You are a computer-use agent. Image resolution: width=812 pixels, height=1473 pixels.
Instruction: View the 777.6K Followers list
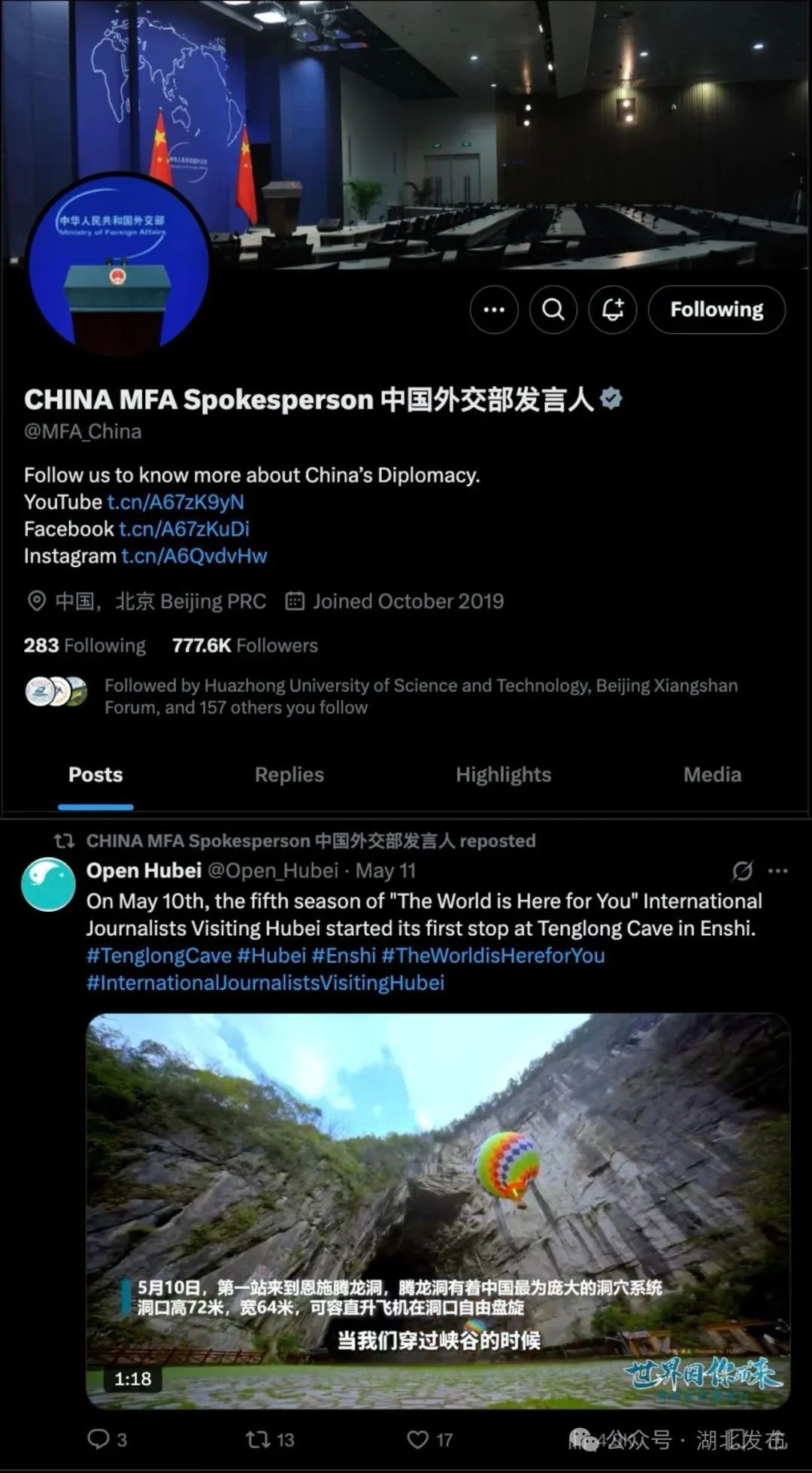pos(245,645)
